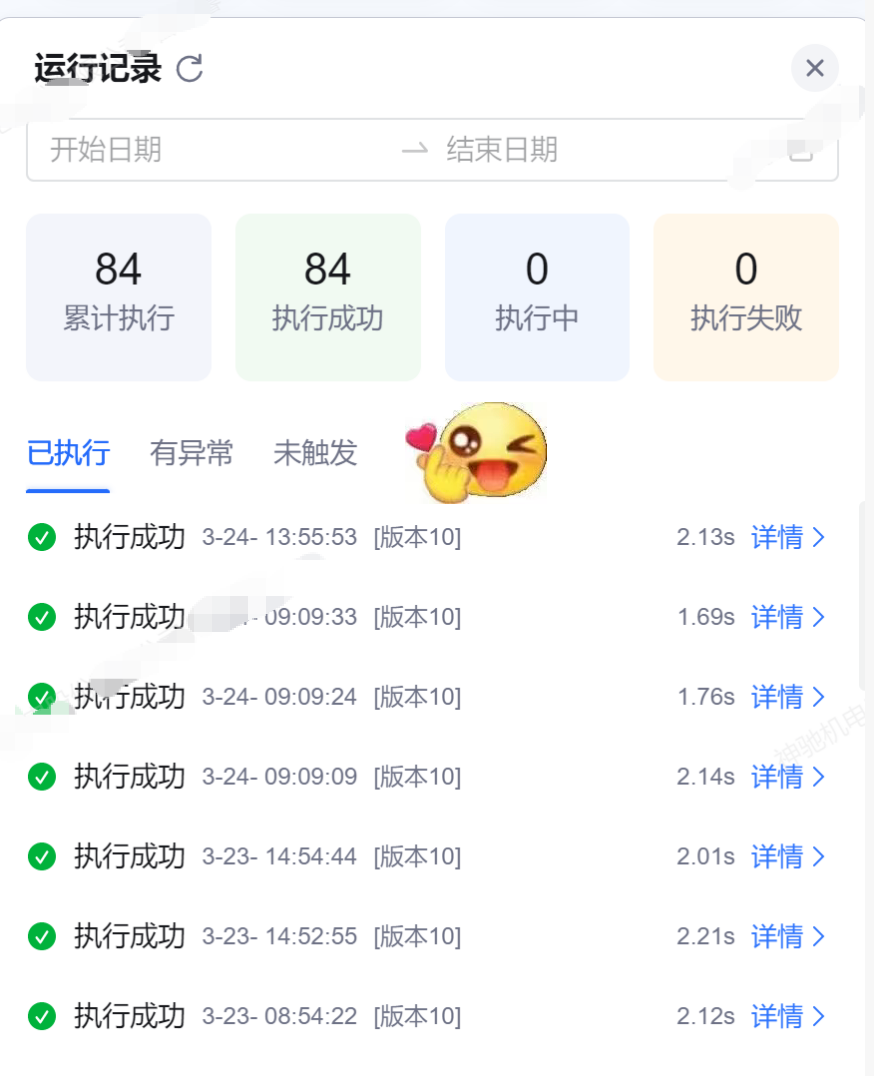Select the 已执行 tab
874x1076 pixels.
[x=68, y=453]
